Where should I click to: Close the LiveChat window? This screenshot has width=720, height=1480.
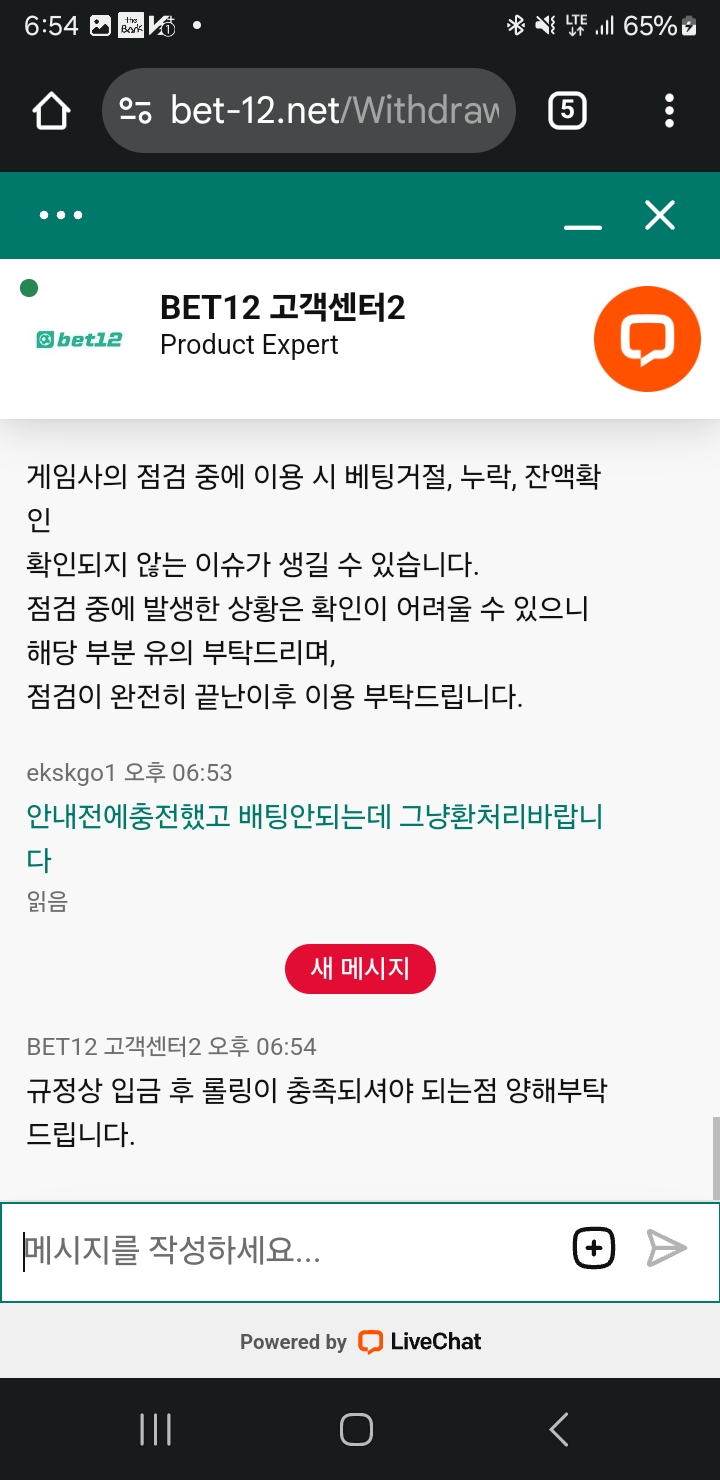(x=660, y=215)
